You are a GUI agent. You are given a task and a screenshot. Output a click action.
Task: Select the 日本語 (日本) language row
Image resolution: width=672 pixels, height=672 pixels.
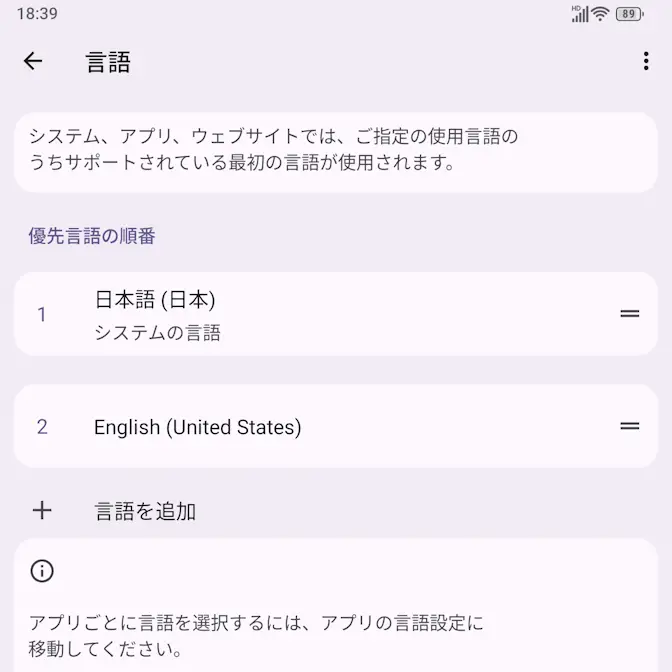pyautogui.click(x=300, y=314)
